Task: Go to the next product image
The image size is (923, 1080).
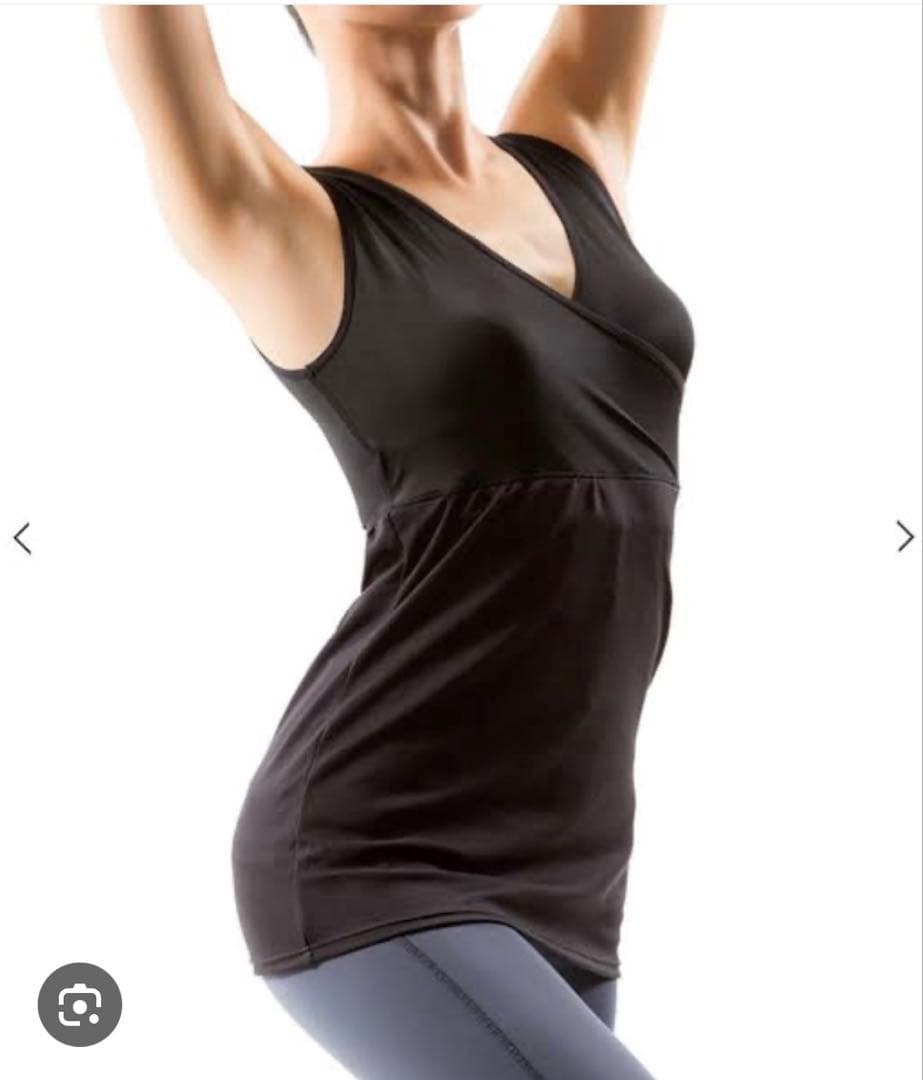Action: click(x=904, y=537)
